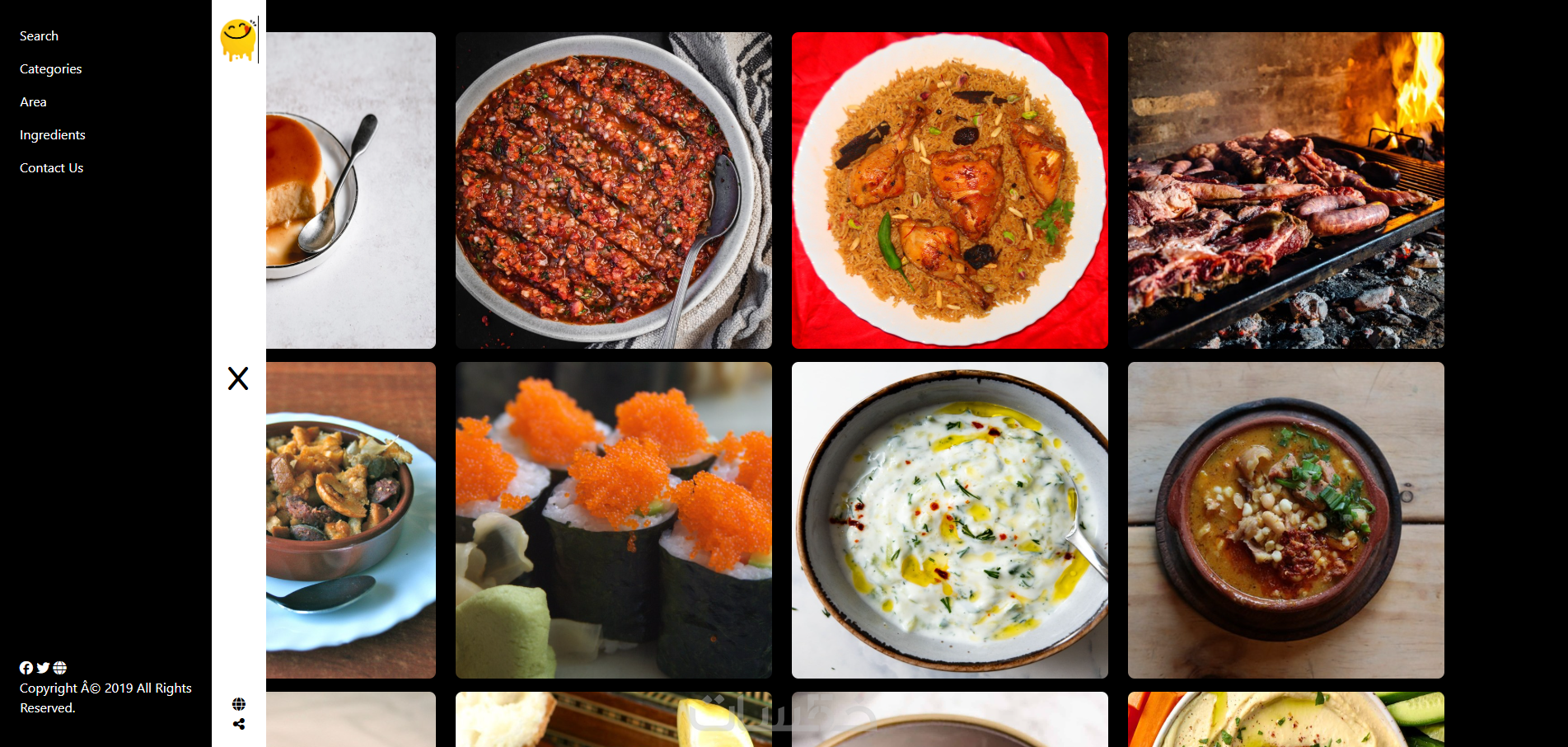Open the red chopped salad meal tile
This screenshot has width=1568, height=747.
pyautogui.click(x=613, y=190)
